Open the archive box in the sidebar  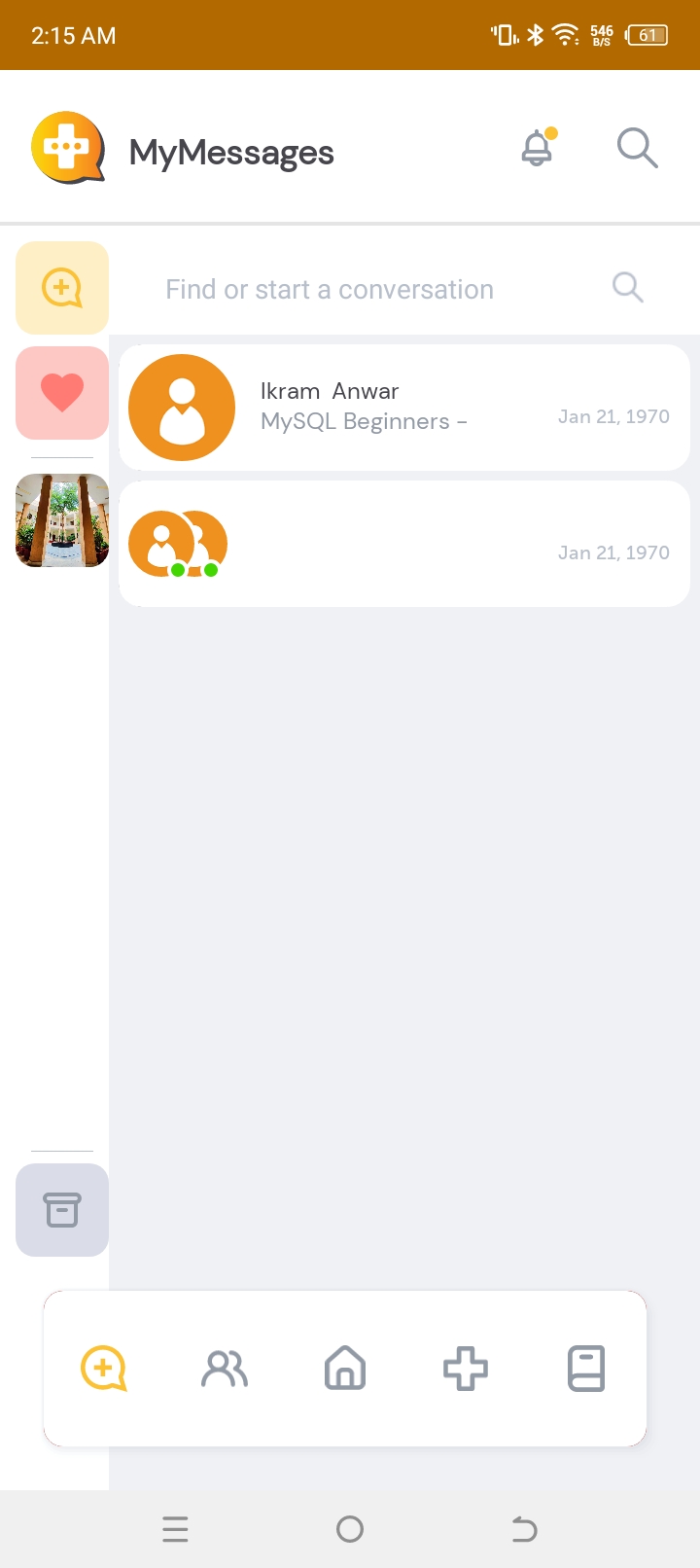point(62,1209)
